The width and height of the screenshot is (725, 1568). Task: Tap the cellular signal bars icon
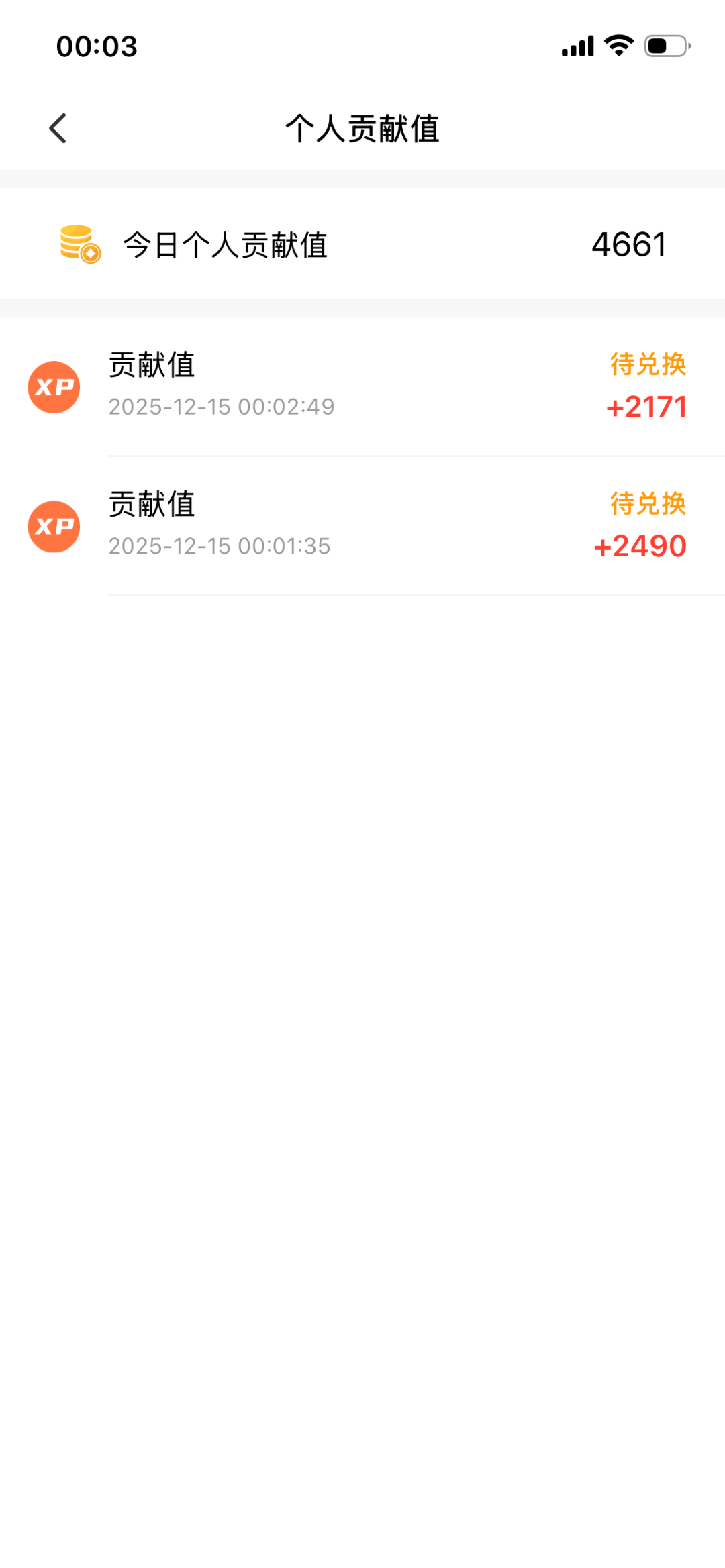pyautogui.click(x=576, y=46)
